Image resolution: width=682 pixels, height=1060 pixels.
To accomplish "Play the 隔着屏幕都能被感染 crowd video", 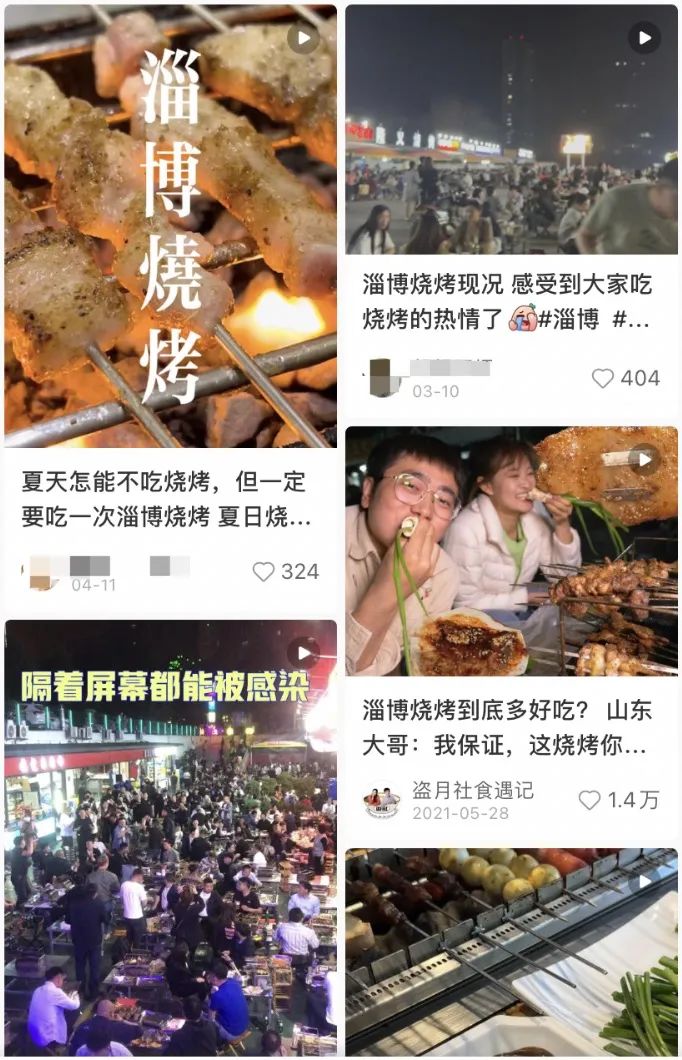I will [170, 838].
